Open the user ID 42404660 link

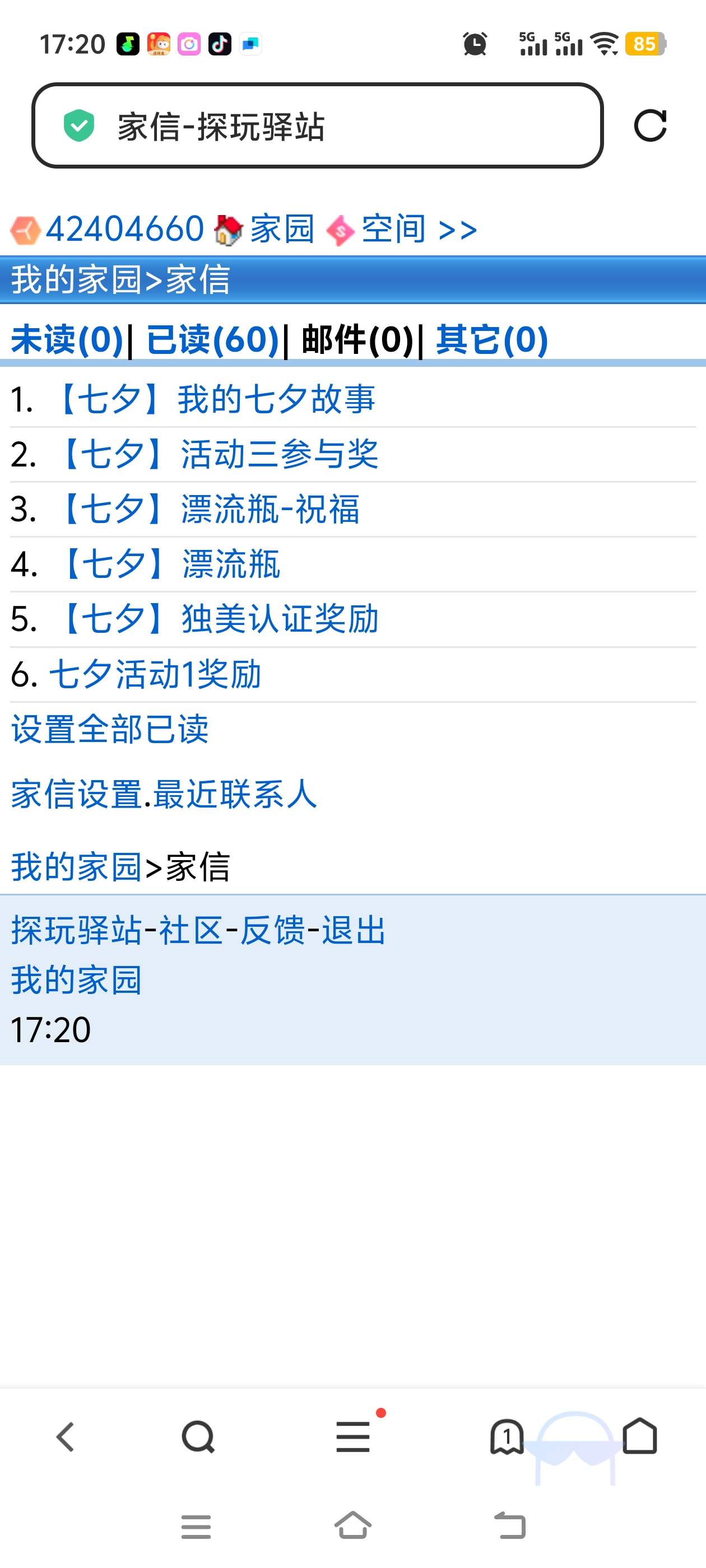point(124,230)
